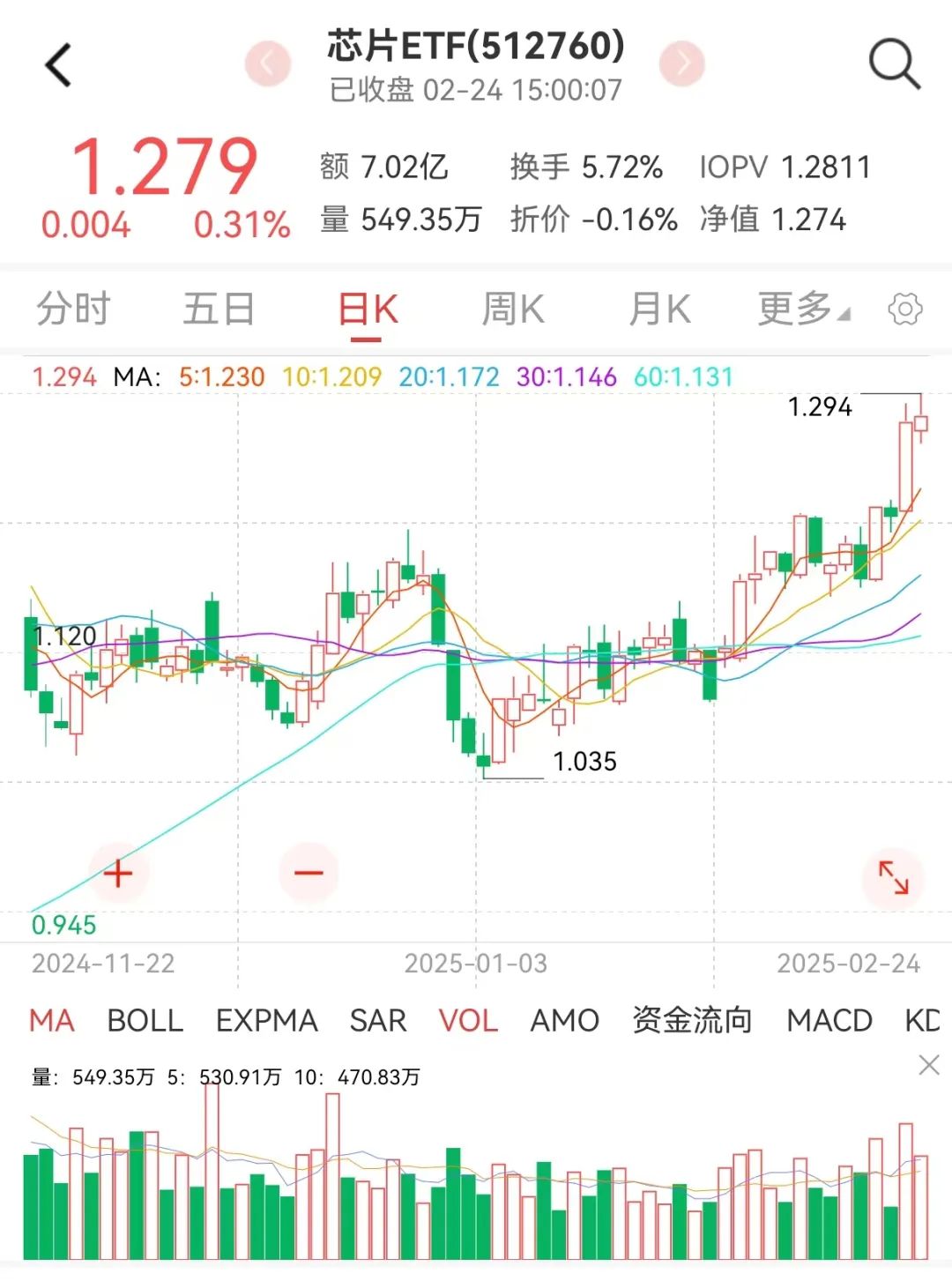Open chart settings gear icon

pyautogui.click(x=905, y=309)
